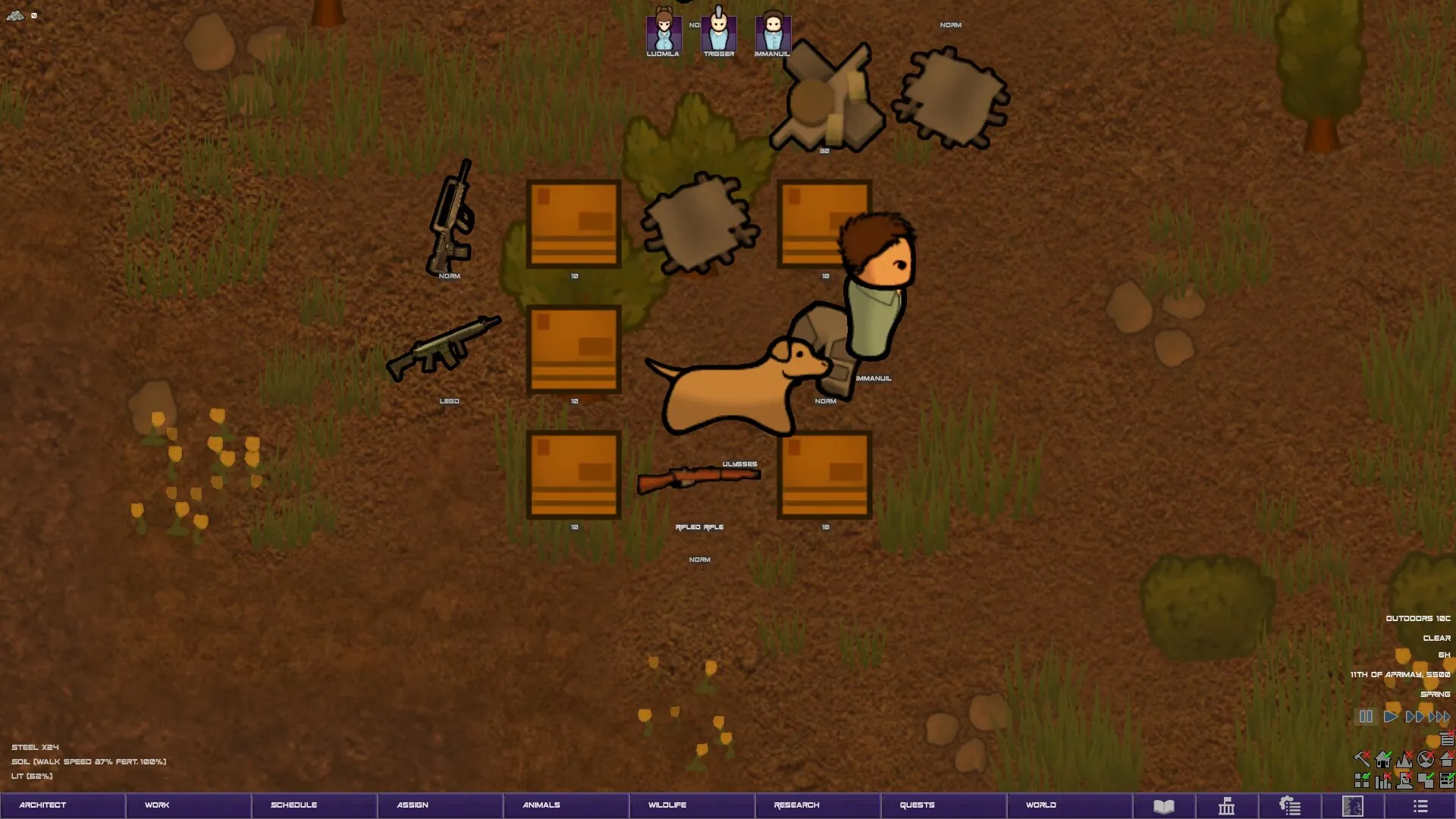Open the main menu list icon

click(1420, 806)
